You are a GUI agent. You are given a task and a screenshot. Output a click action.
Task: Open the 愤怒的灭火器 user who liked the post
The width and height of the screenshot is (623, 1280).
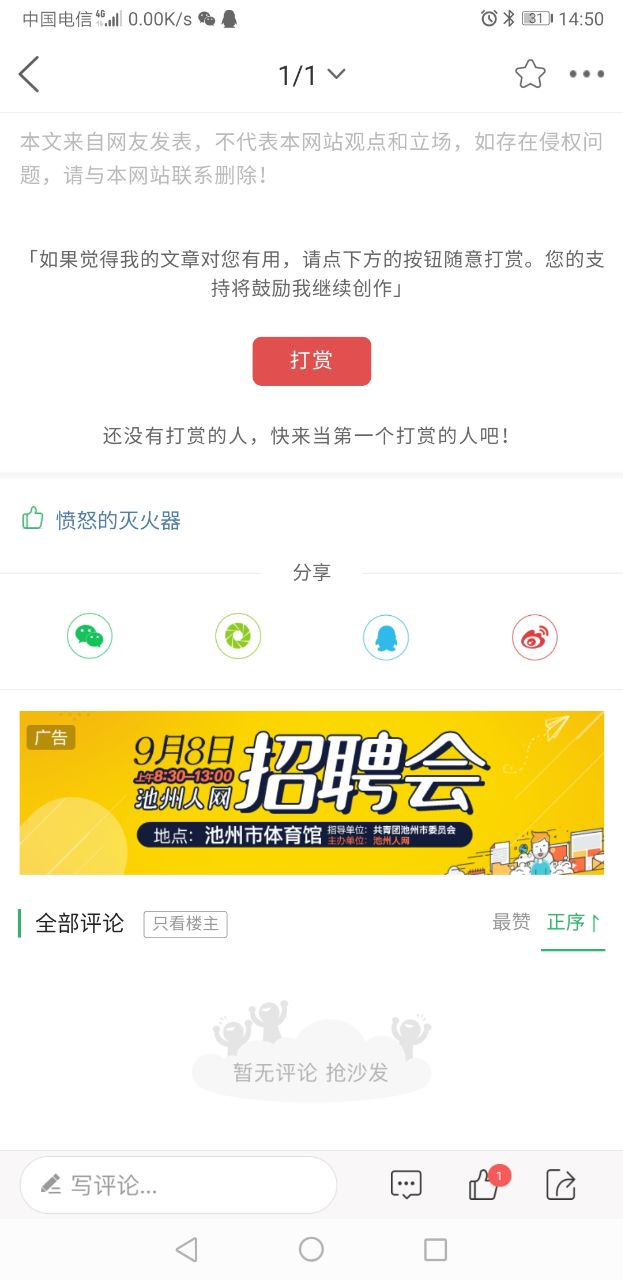[118, 520]
